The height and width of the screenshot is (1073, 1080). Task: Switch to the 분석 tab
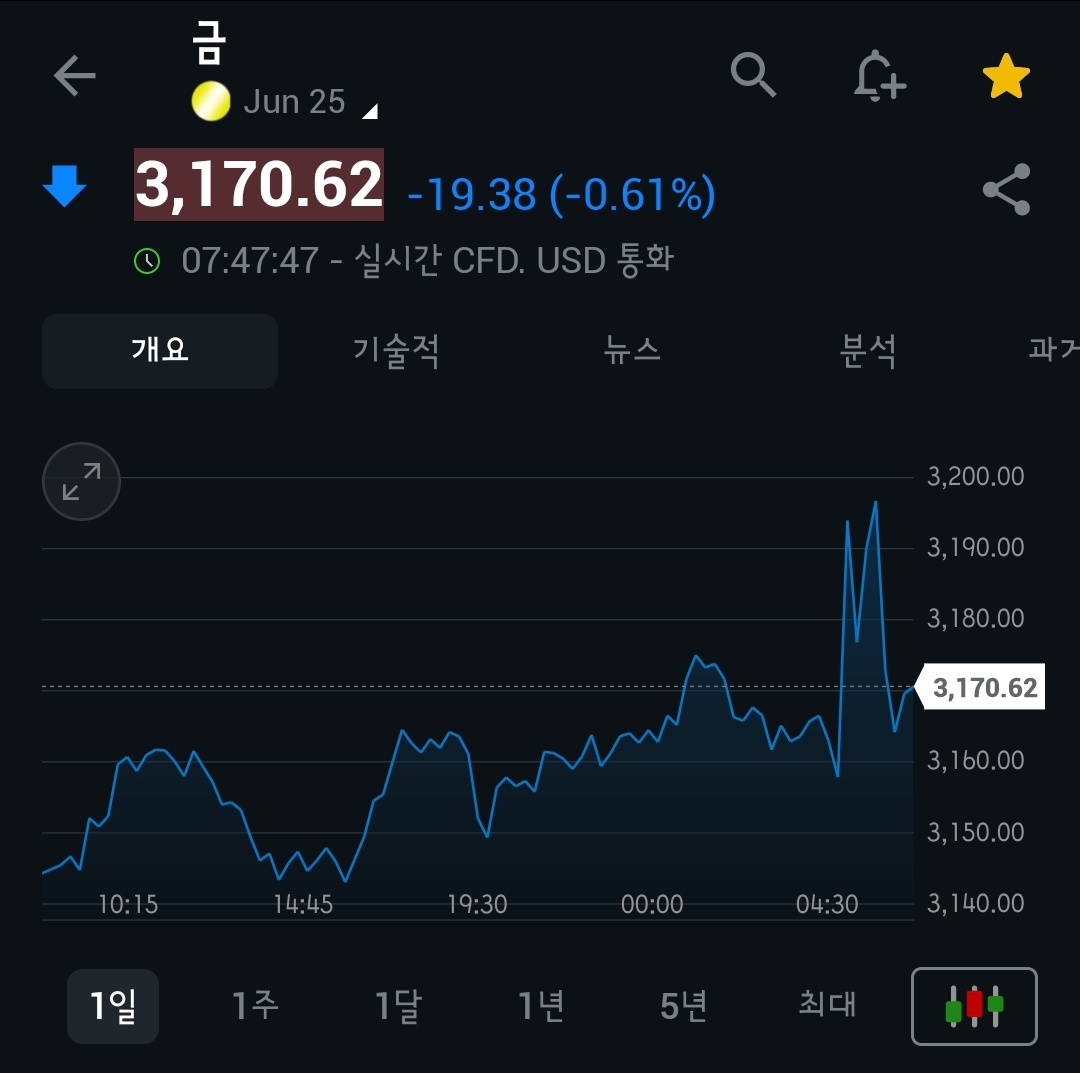(x=868, y=351)
